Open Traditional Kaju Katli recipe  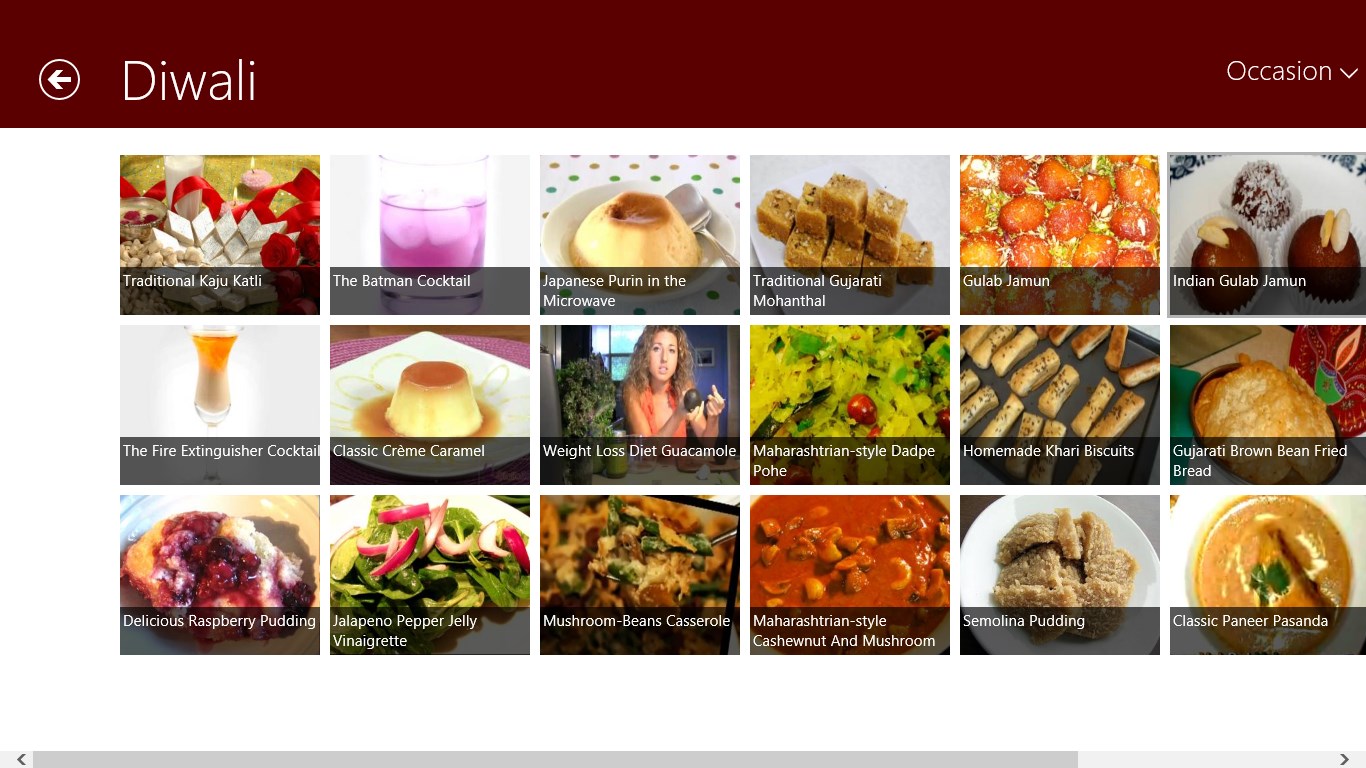click(x=220, y=234)
